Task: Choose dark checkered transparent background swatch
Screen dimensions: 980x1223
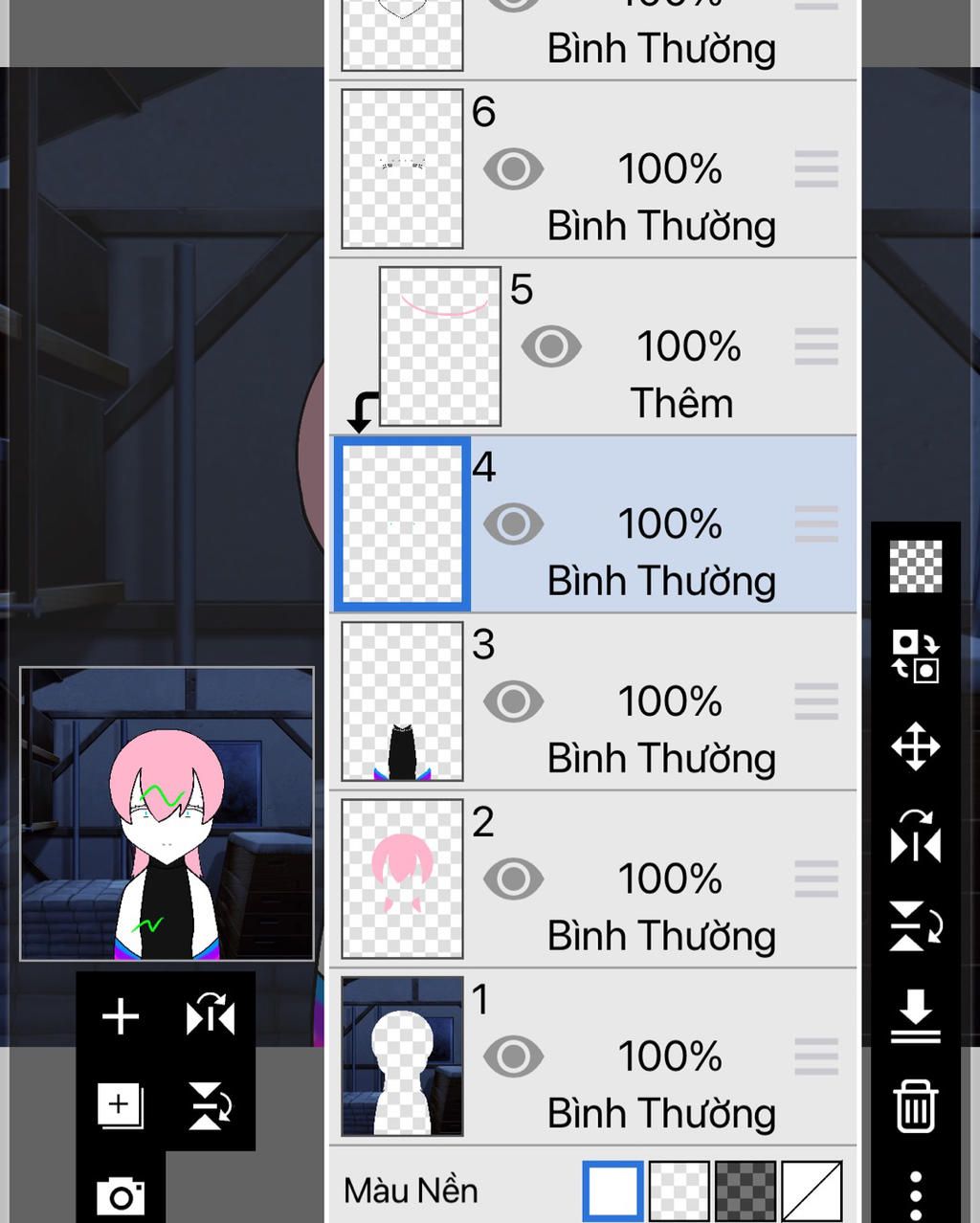Action: (746, 1190)
